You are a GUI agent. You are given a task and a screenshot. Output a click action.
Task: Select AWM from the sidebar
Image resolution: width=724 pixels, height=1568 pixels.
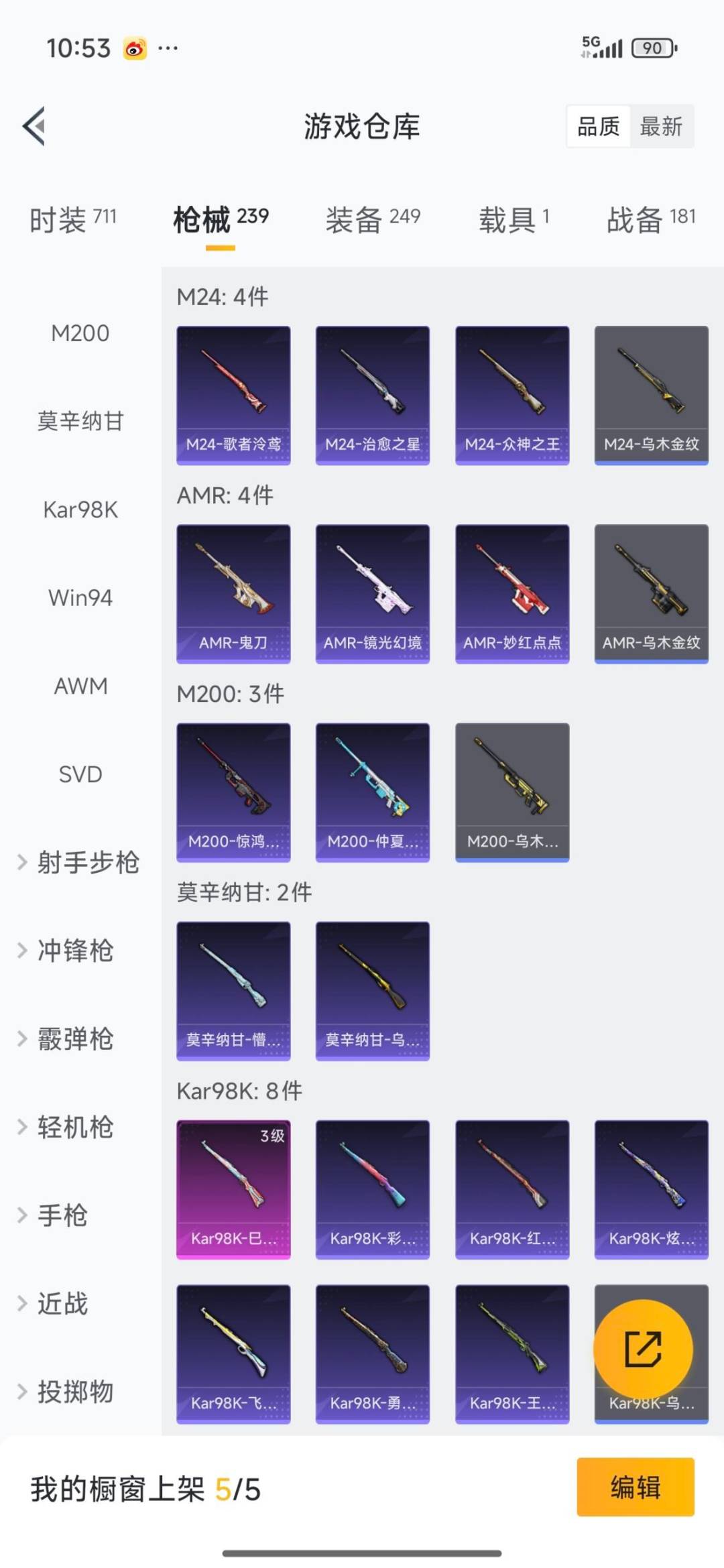80,686
